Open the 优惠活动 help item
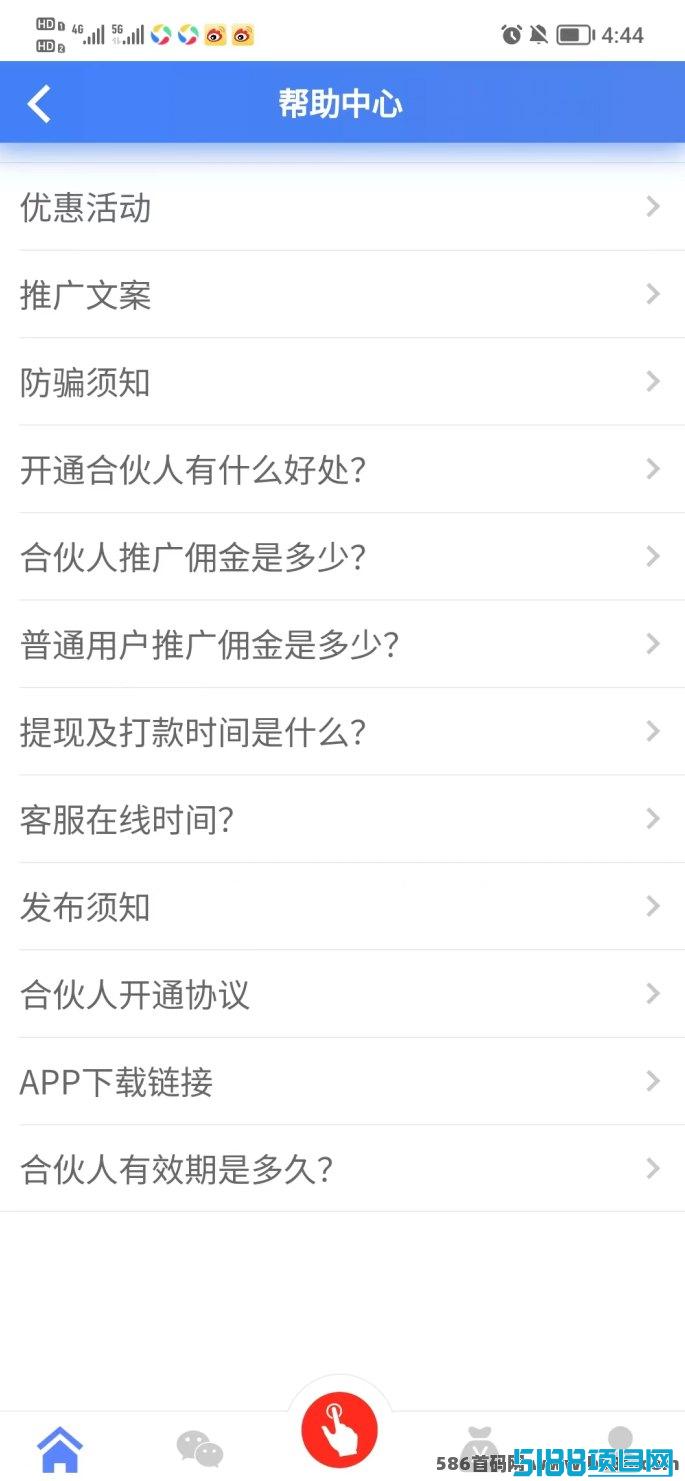The width and height of the screenshot is (685, 1481). (x=342, y=207)
